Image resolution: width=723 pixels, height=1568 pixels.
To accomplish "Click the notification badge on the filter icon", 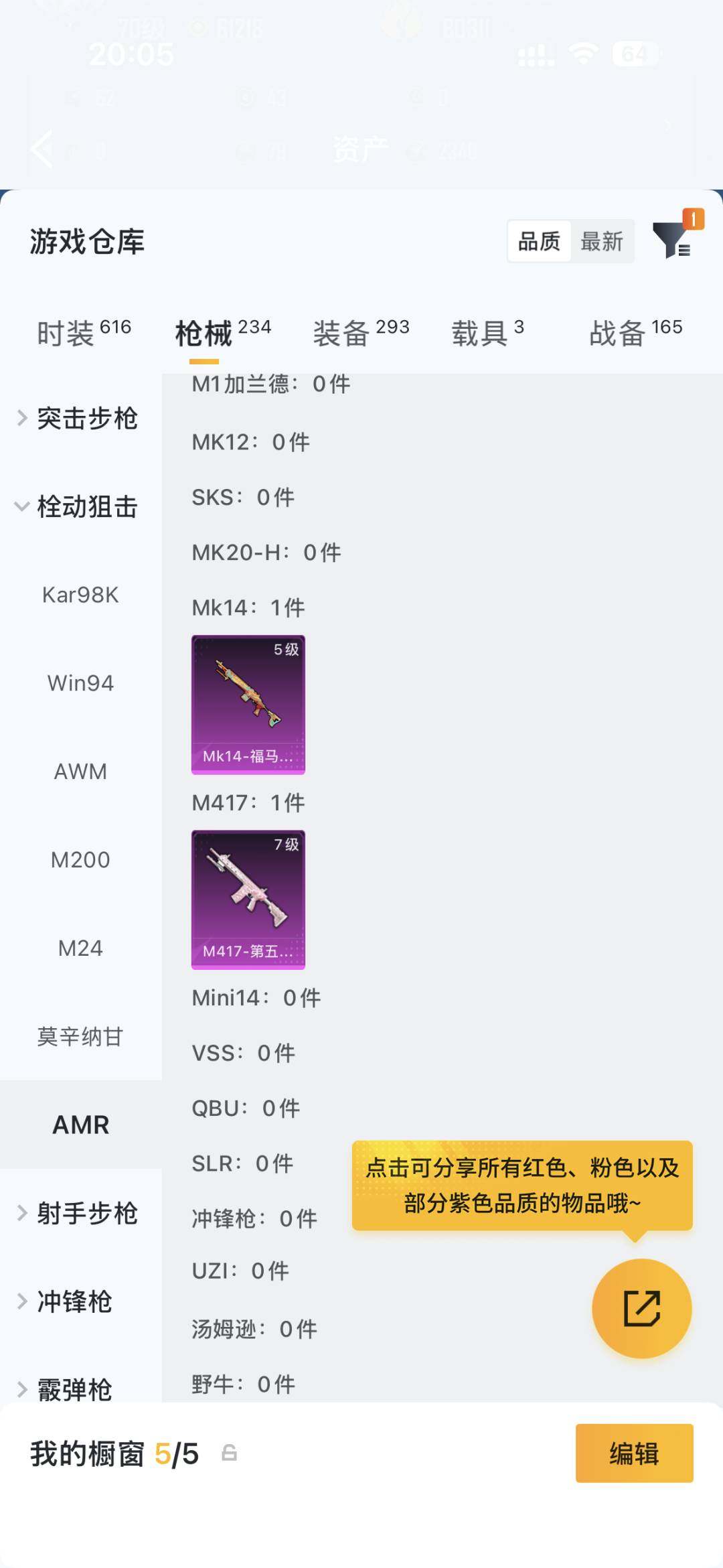I will point(694,218).
